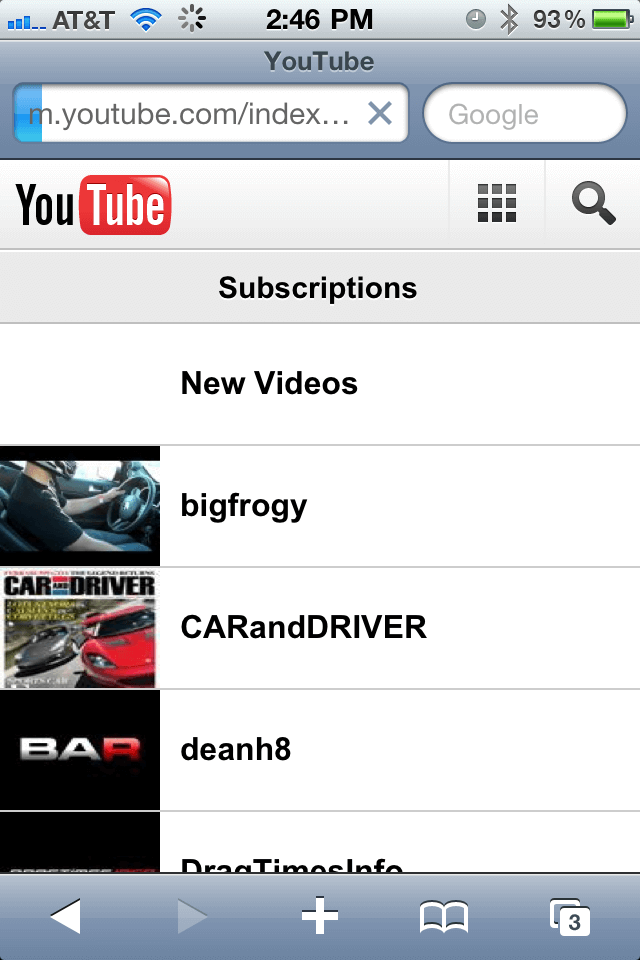
Task: Open Safari bookmarks
Action: (x=443, y=916)
